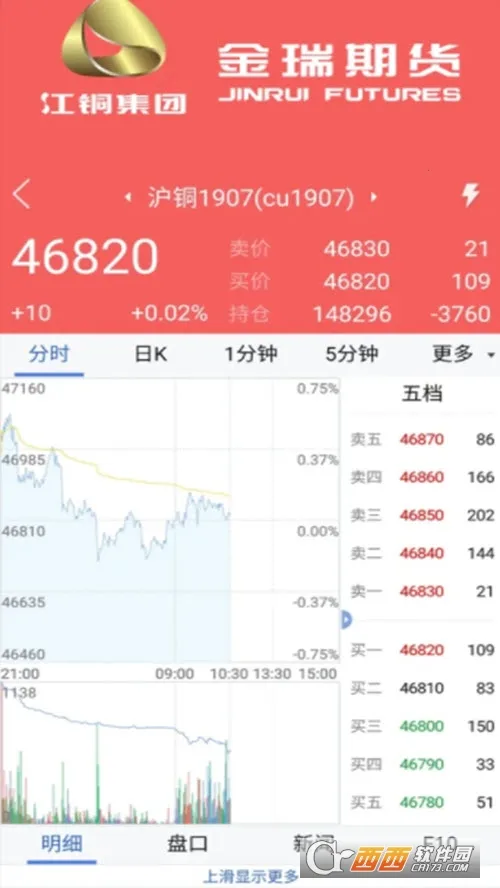Switch to the next contract after 沪铜1907

coord(373,198)
